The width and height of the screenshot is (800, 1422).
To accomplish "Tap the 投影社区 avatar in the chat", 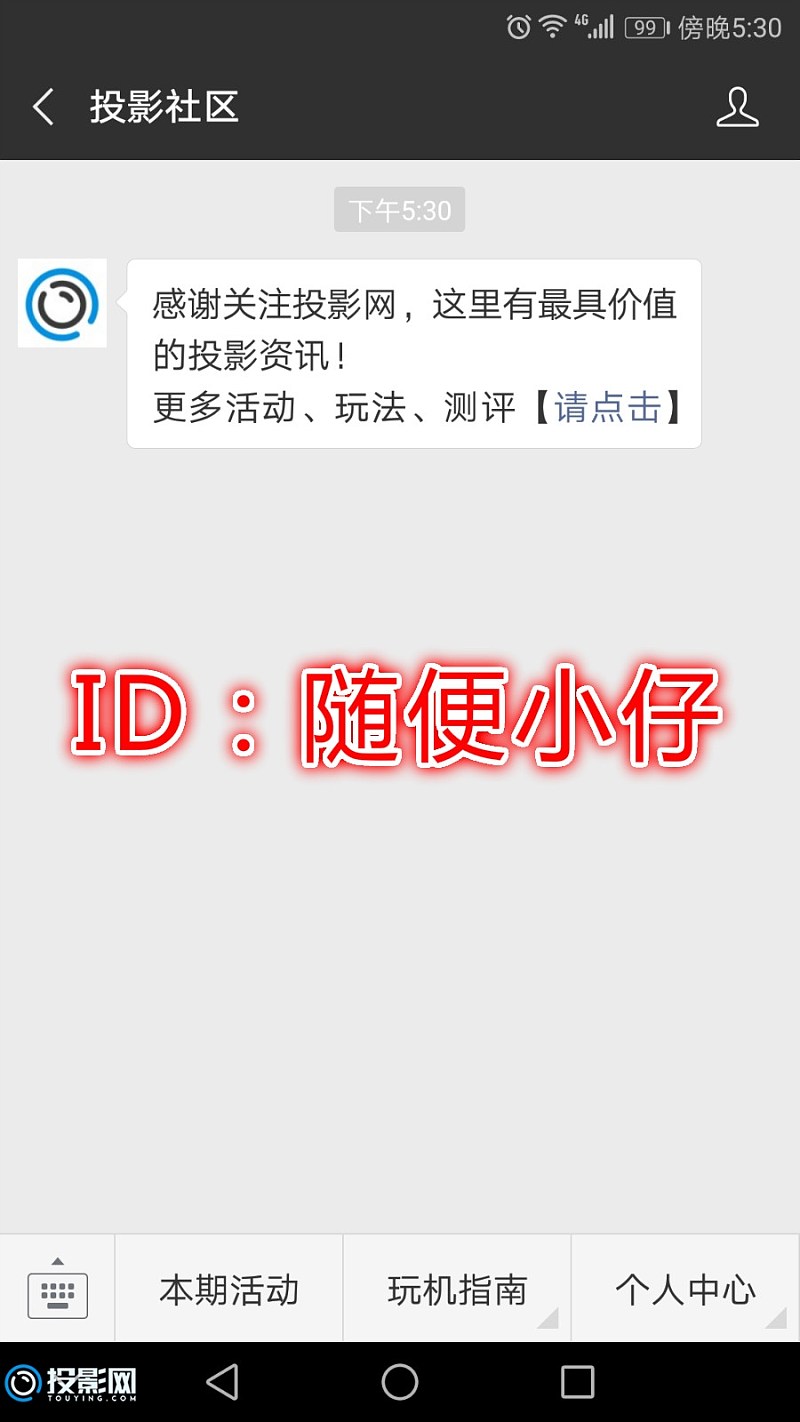I will (x=62, y=303).
